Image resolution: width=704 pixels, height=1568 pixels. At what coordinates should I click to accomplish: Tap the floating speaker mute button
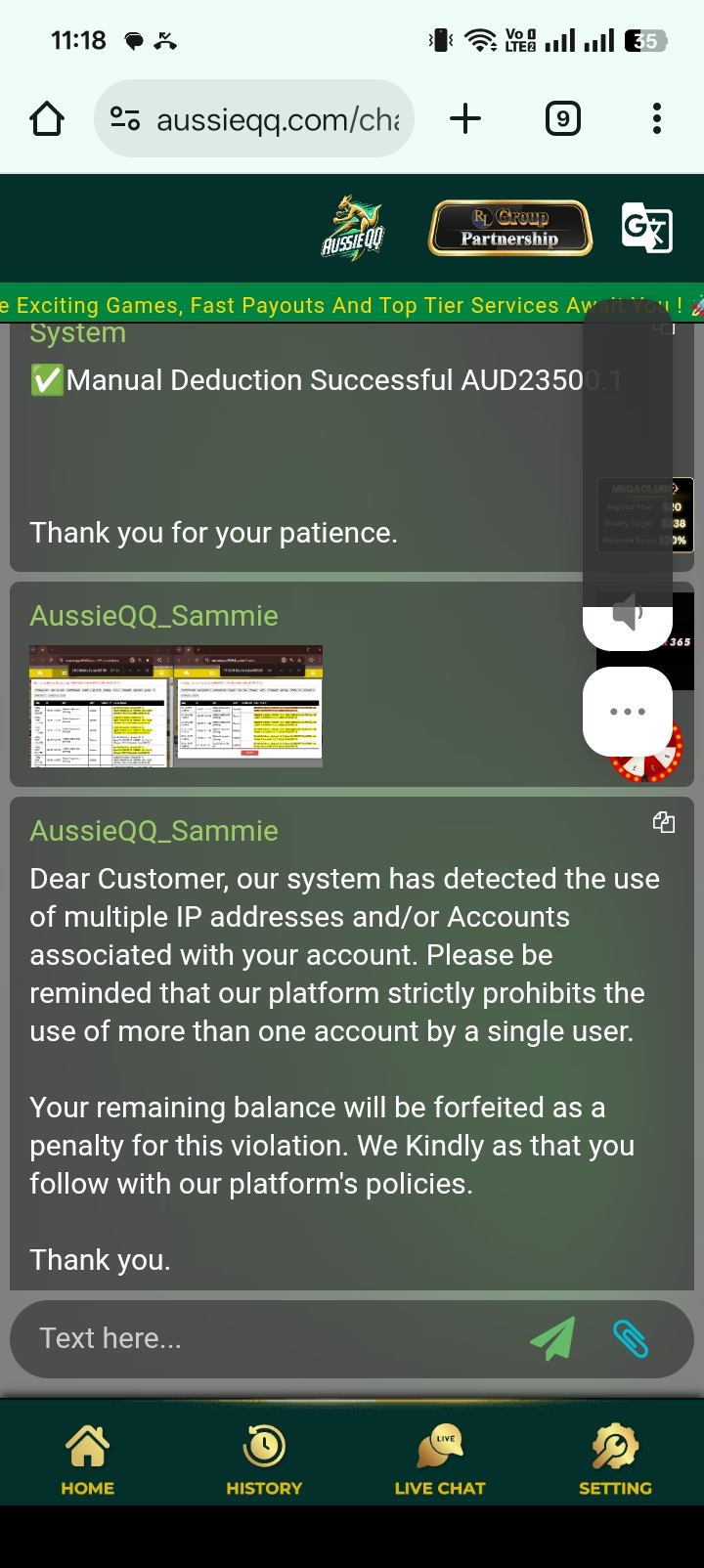pyautogui.click(x=628, y=616)
